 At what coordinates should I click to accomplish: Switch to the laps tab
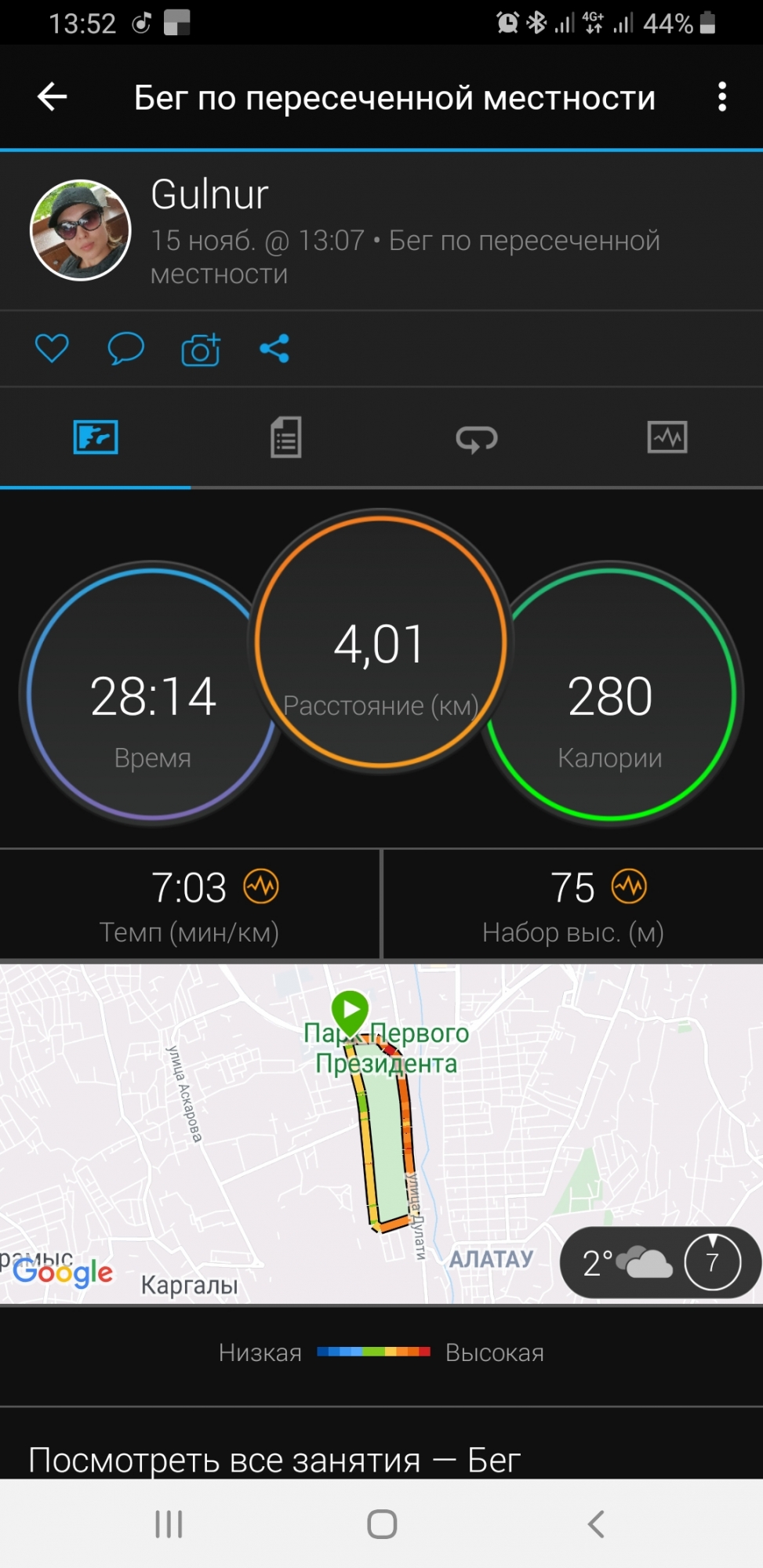pos(477,437)
